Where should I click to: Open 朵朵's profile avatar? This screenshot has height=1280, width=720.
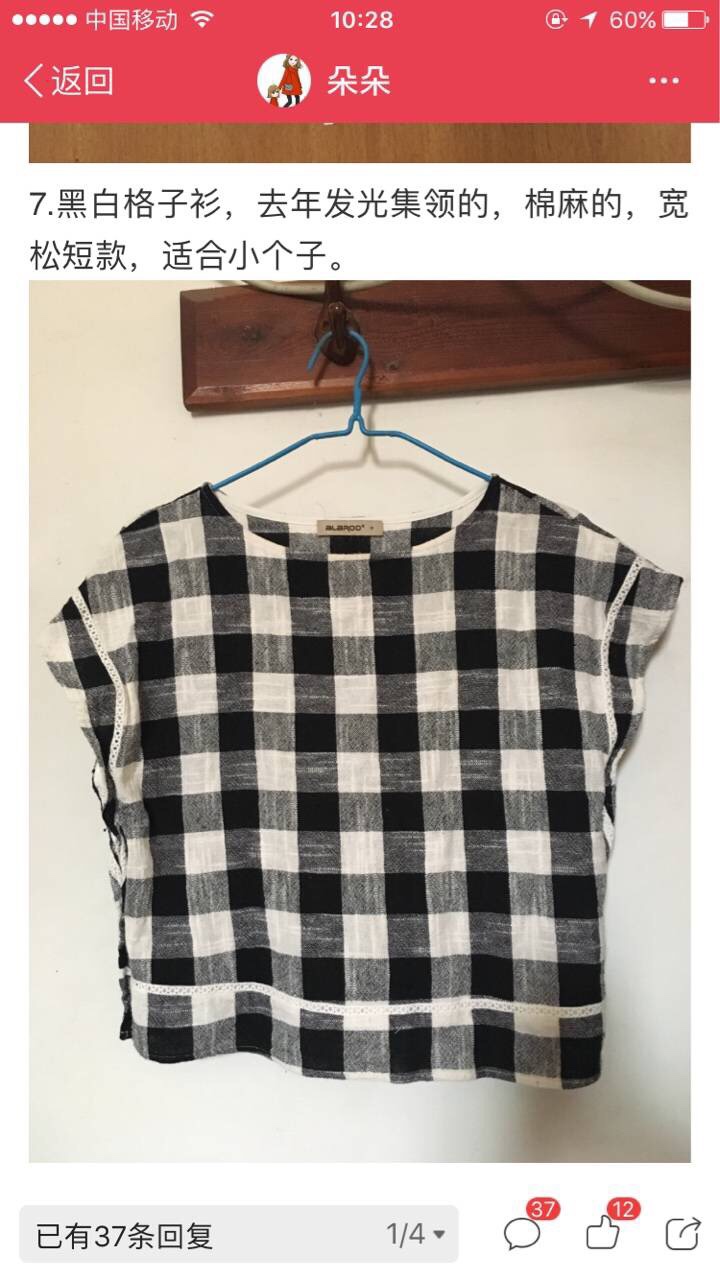[283, 81]
